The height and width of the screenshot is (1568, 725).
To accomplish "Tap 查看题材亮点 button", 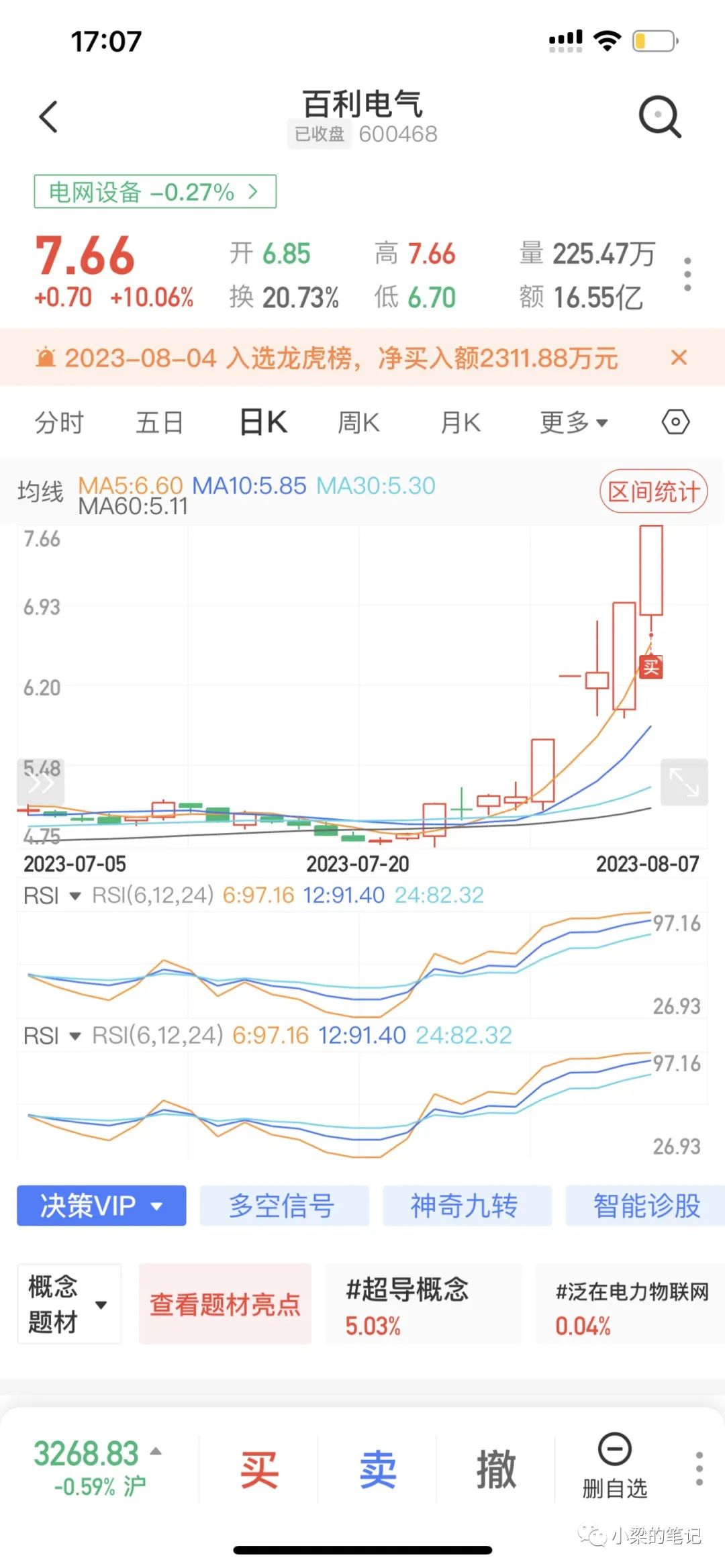I will [x=225, y=1304].
